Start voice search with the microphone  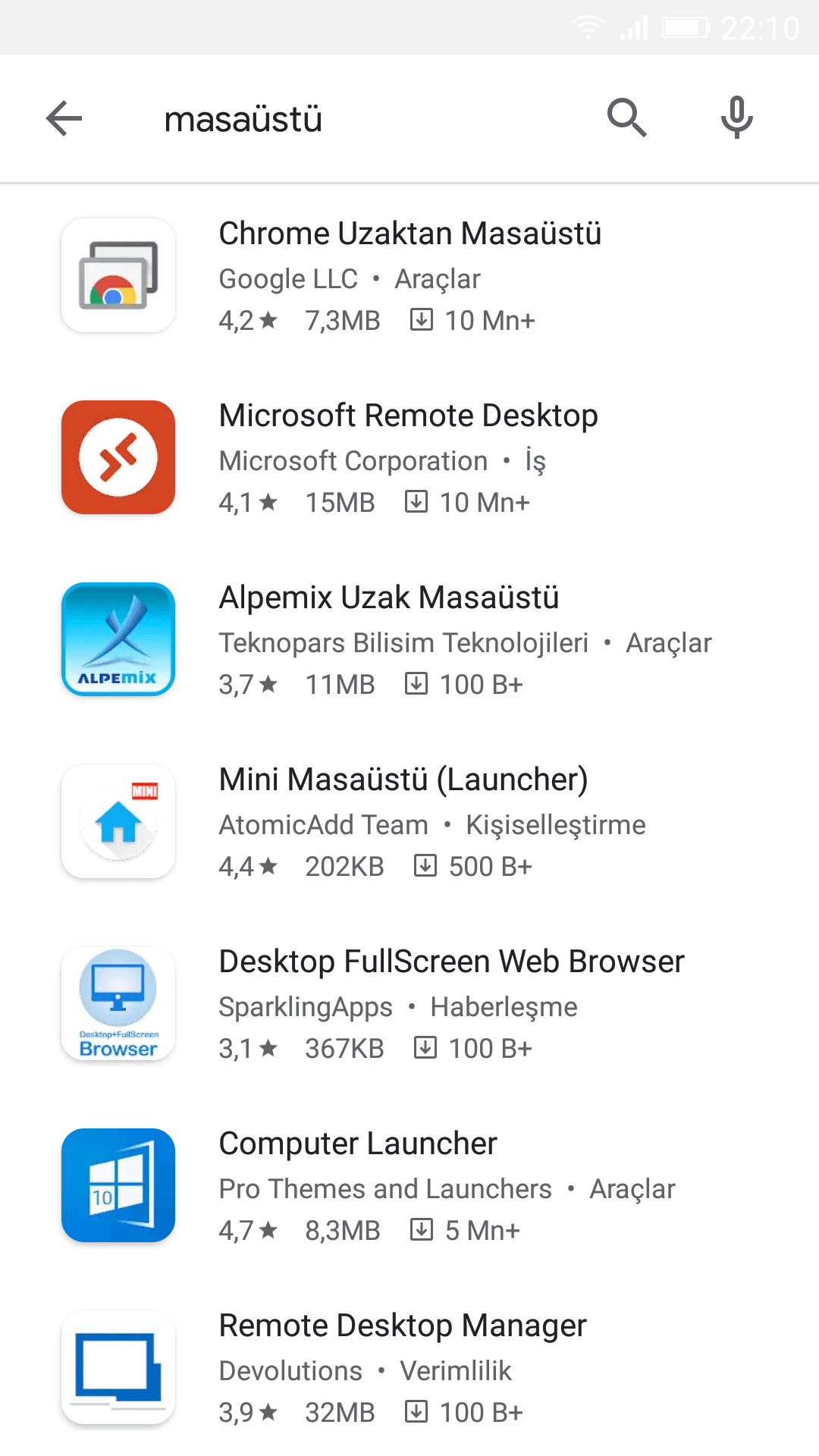(x=736, y=118)
